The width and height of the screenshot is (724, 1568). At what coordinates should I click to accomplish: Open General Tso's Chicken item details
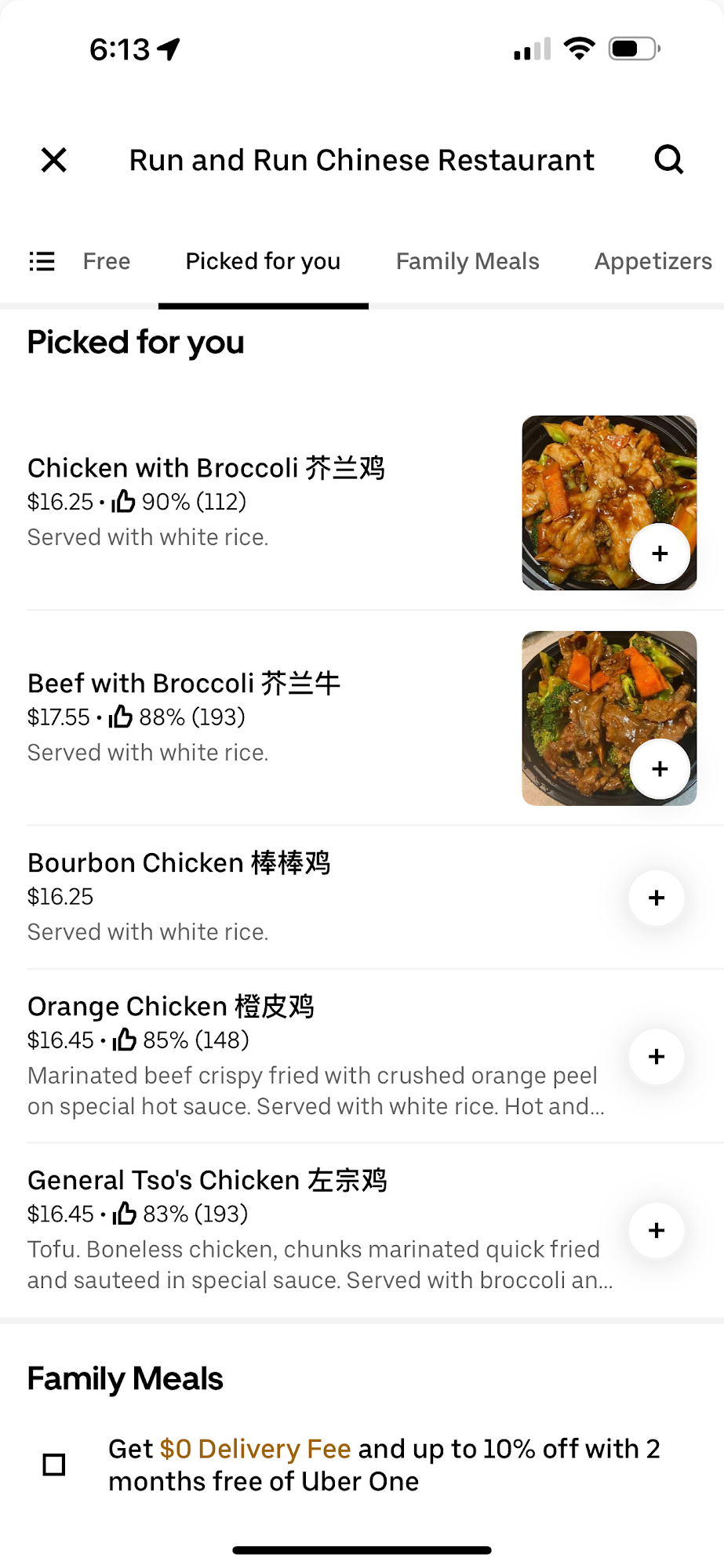pyautogui.click(x=207, y=1181)
